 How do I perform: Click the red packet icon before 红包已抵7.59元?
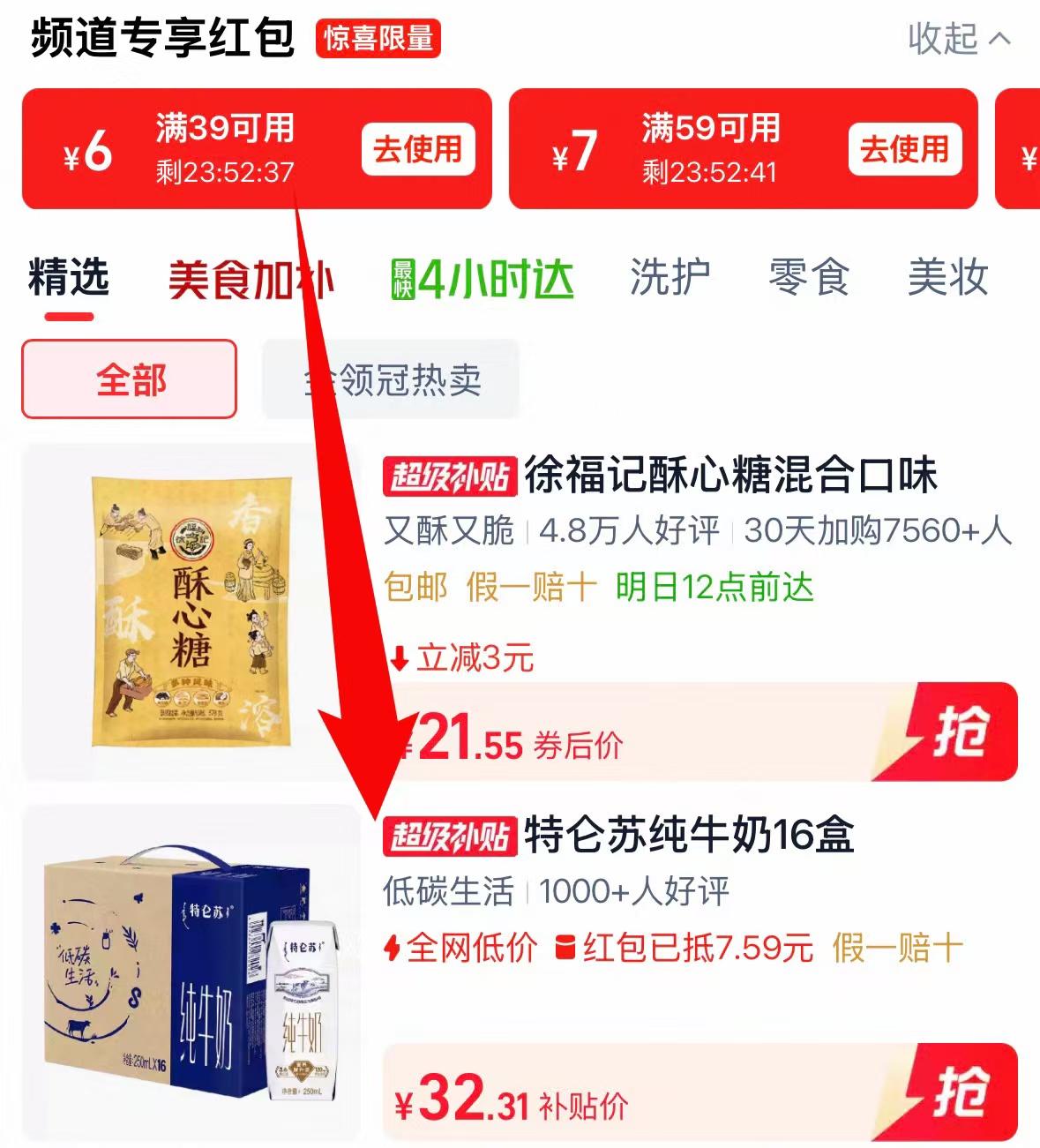pos(566,946)
